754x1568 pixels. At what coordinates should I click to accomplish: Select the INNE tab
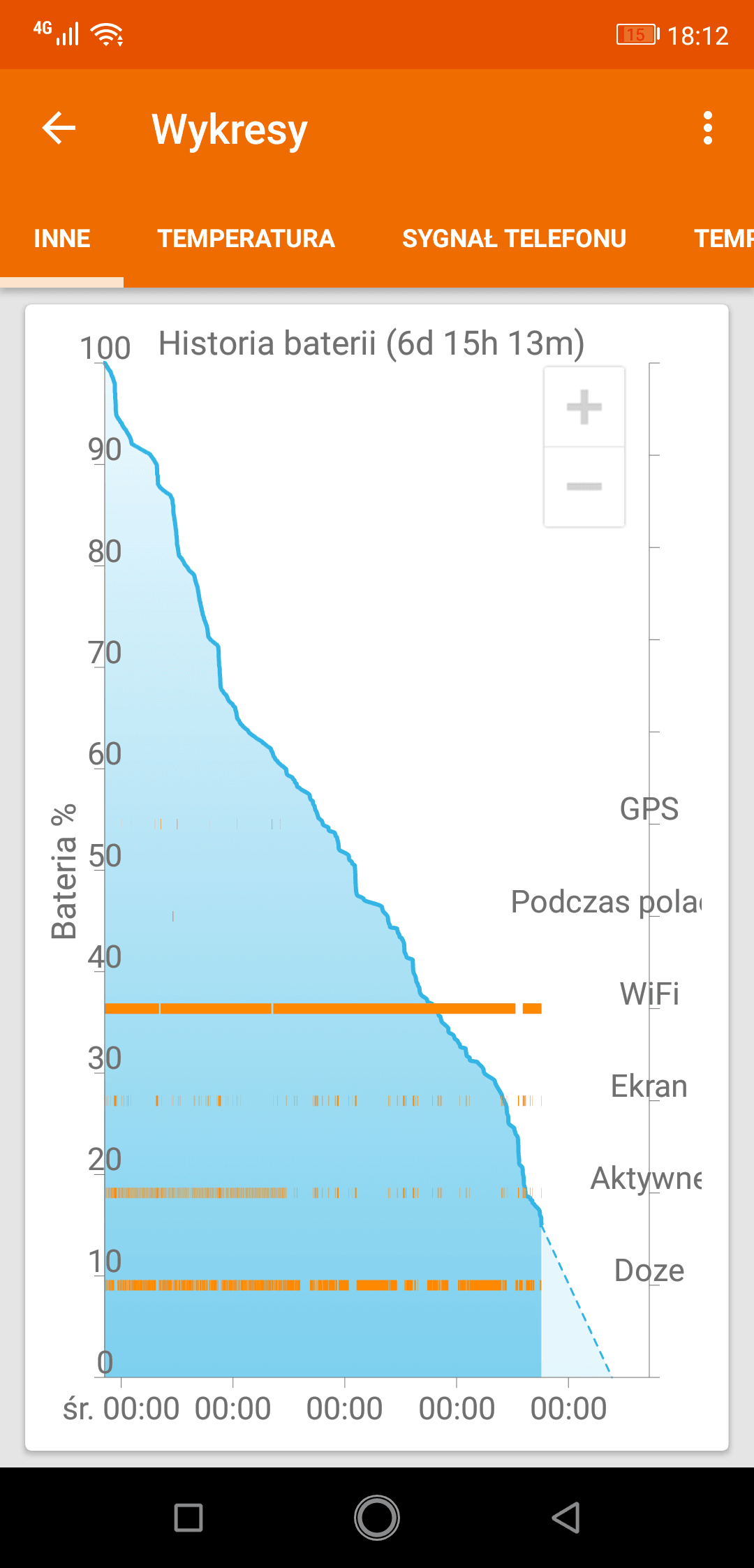[62, 239]
